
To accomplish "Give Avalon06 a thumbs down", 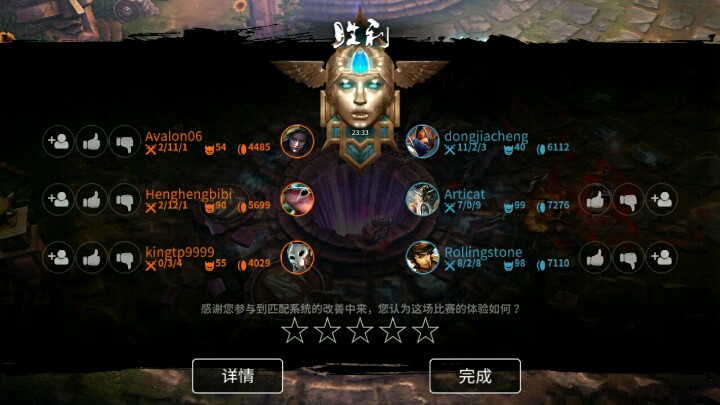I will point(123,142).
